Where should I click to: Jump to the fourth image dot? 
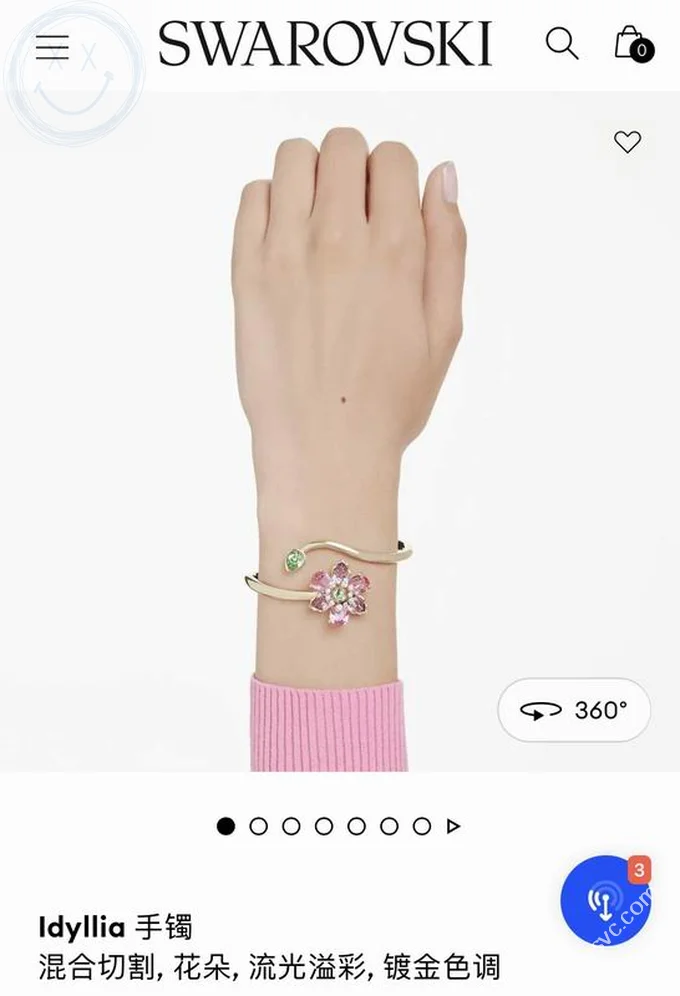324,826
